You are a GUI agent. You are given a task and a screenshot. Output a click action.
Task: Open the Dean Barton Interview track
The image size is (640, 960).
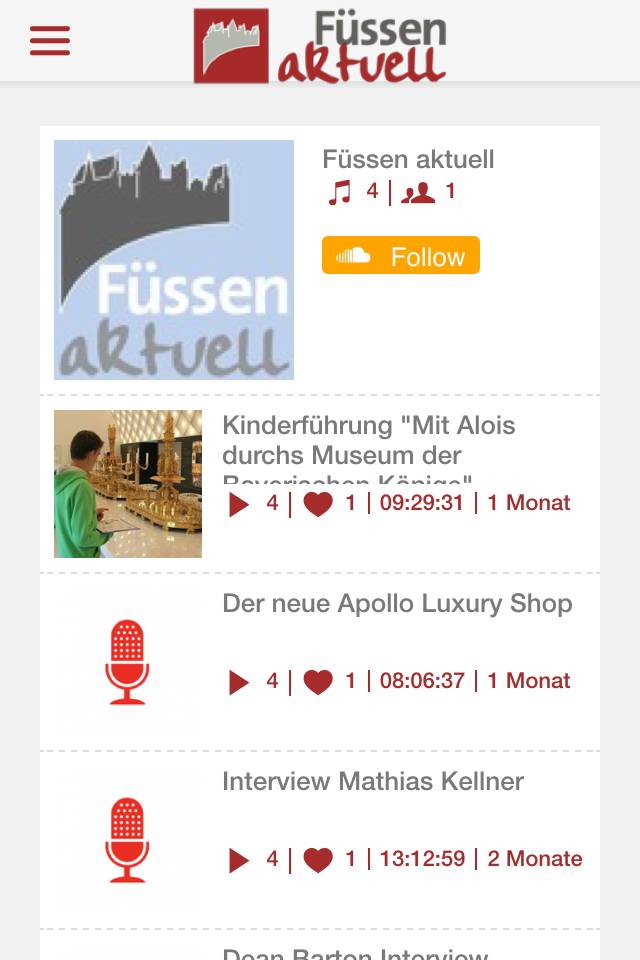[355, 952]
